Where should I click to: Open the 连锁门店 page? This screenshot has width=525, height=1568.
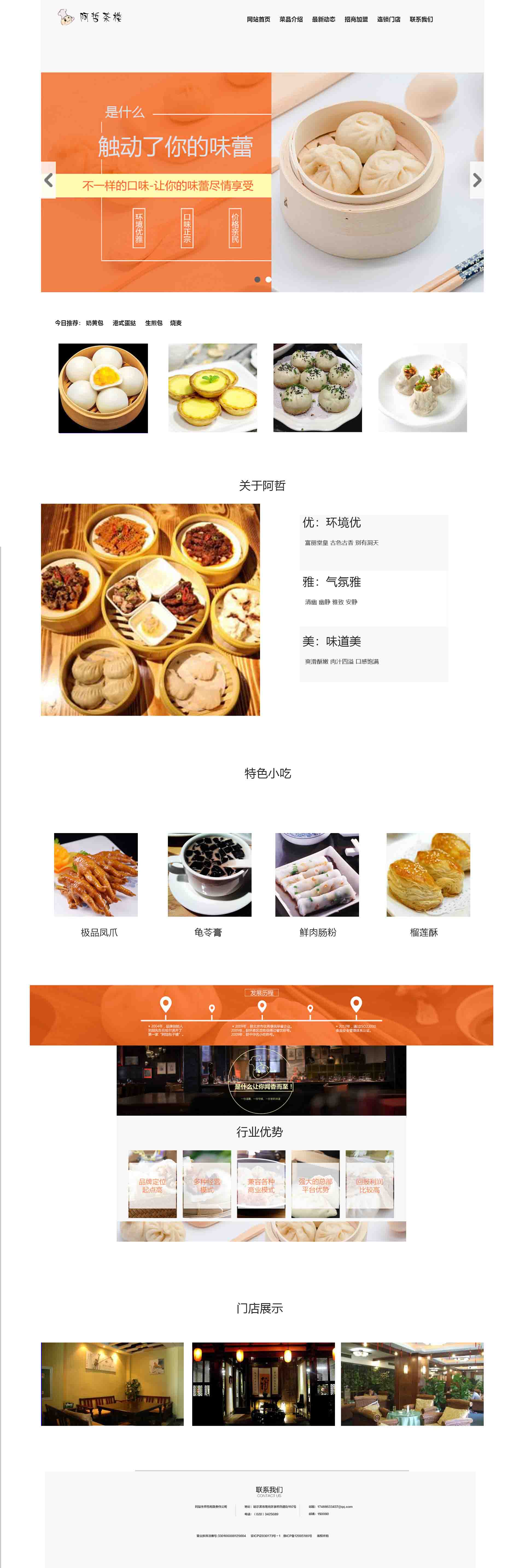tap(389, 19)
